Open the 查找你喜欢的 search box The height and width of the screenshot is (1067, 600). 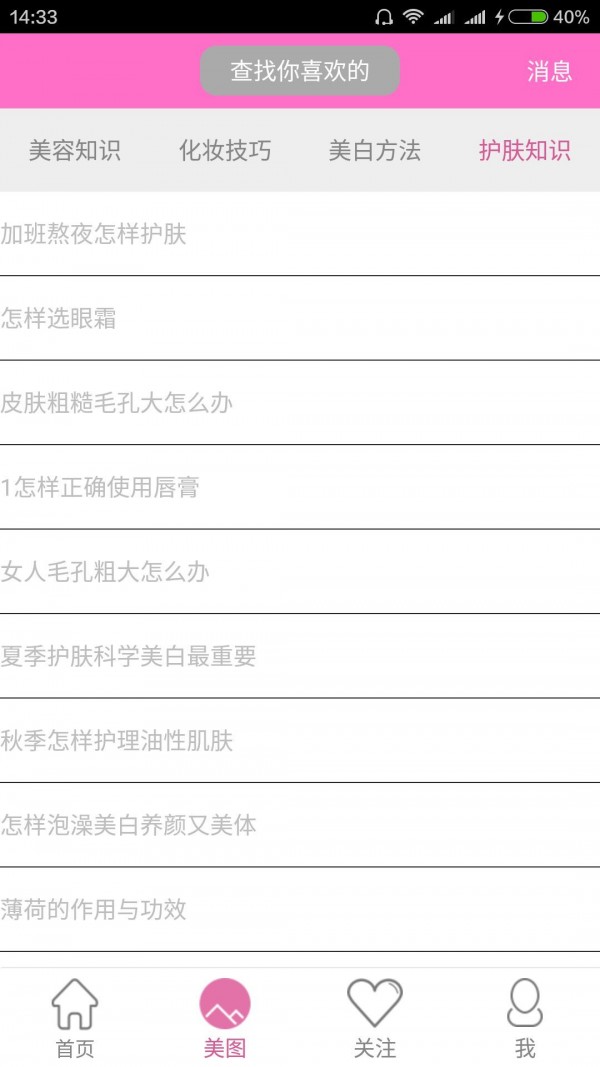point(300,71)
